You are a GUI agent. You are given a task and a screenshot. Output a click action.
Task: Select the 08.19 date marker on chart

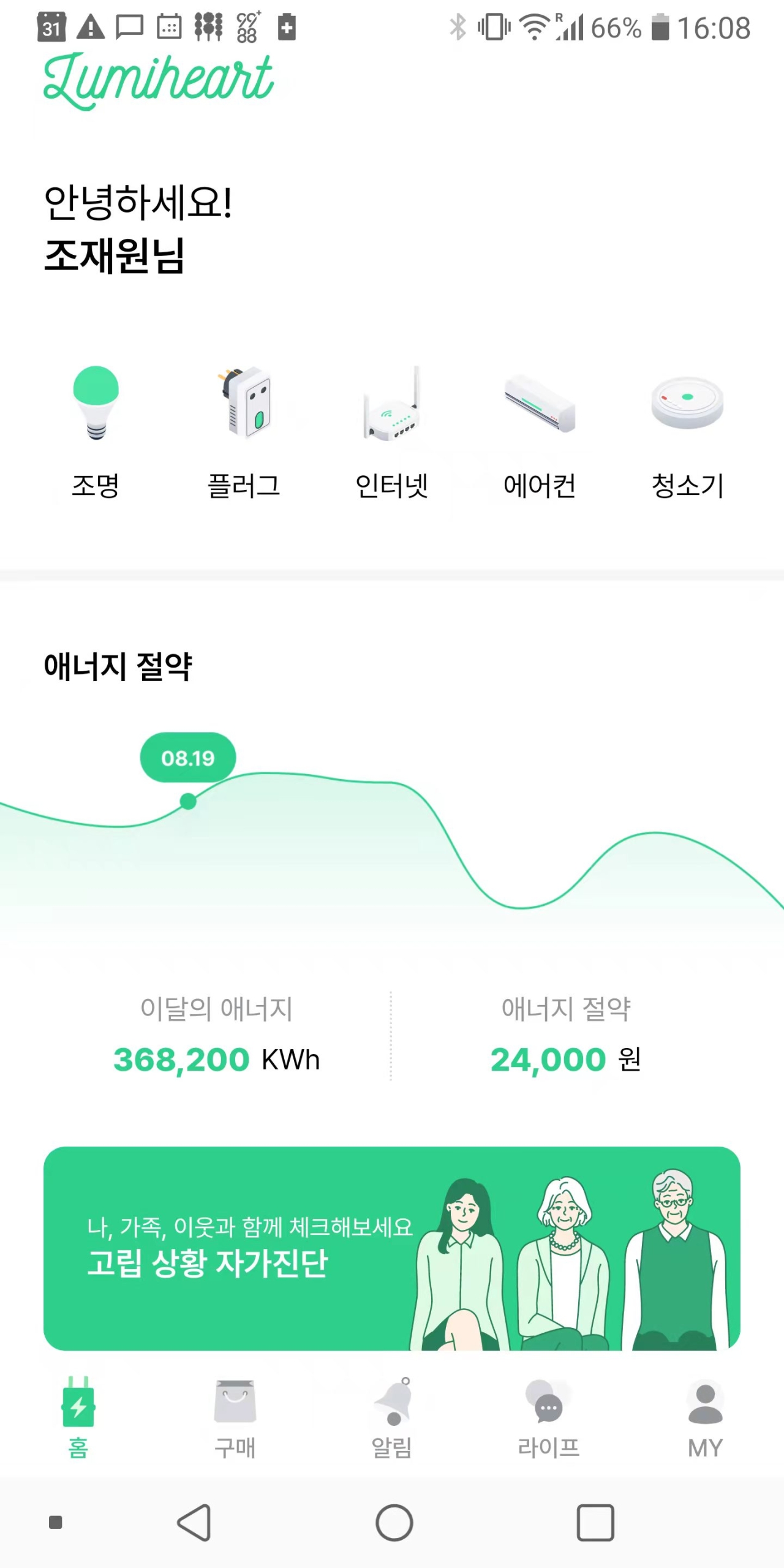[187, 758]
